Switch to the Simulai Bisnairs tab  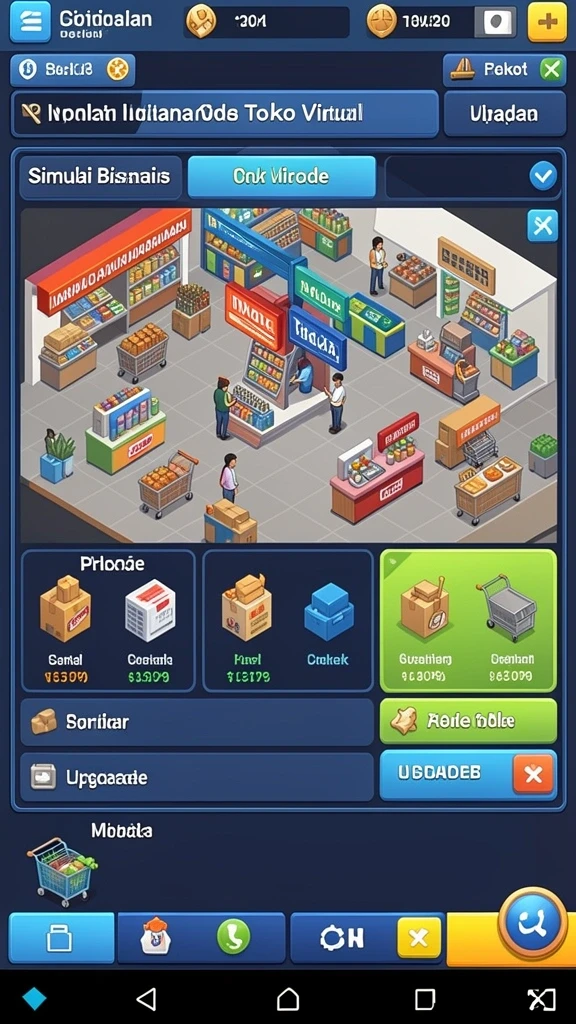(x=100, y=176)
